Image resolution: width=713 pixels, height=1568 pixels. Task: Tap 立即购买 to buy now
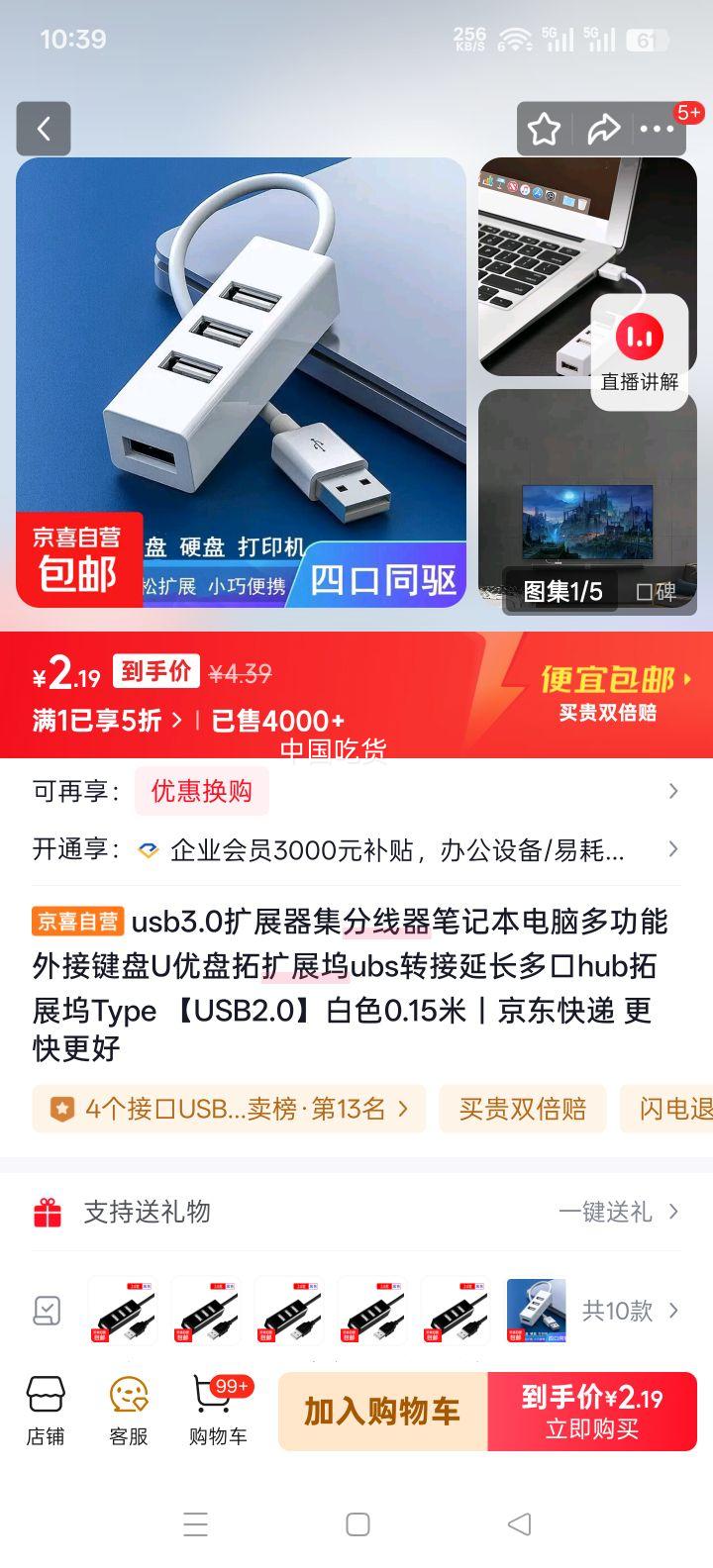[x=592, y=1412]
